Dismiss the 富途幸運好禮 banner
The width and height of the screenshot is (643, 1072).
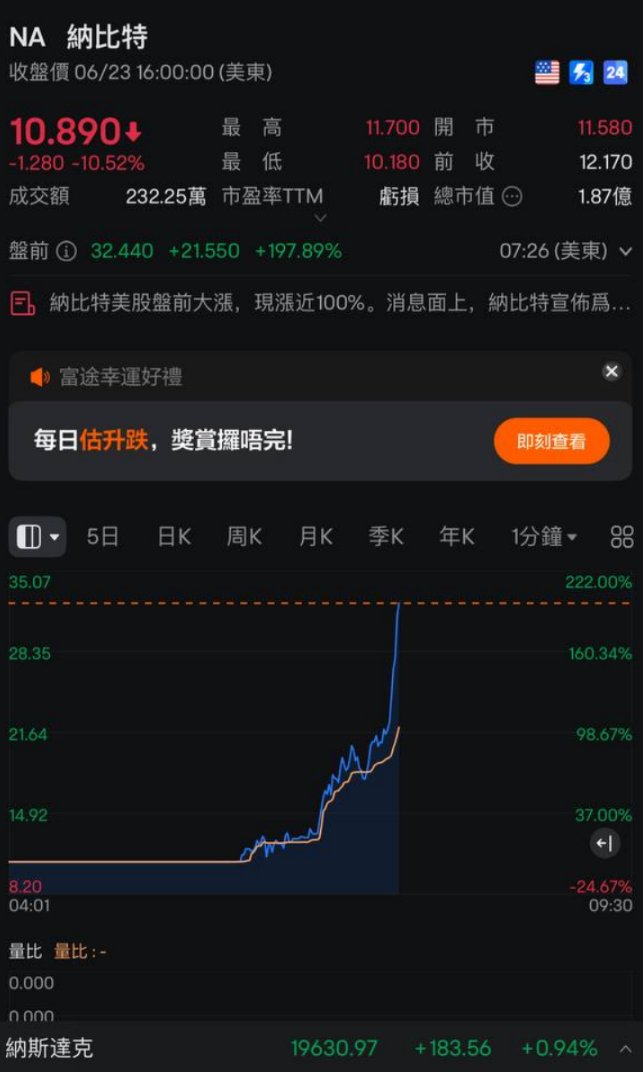click(x=611, y=371)
